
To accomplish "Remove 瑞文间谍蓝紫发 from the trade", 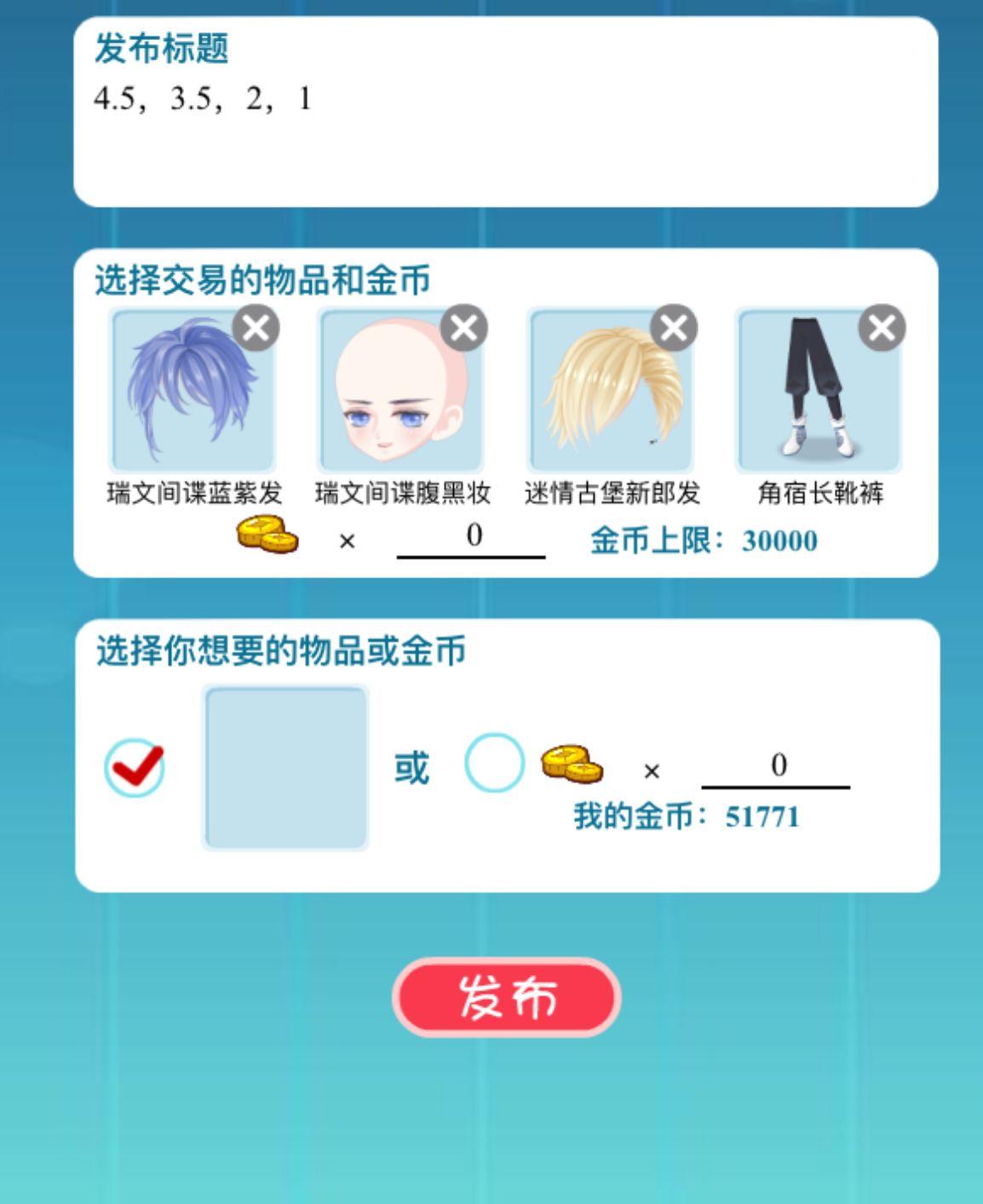I will click(x=256, y=328).
